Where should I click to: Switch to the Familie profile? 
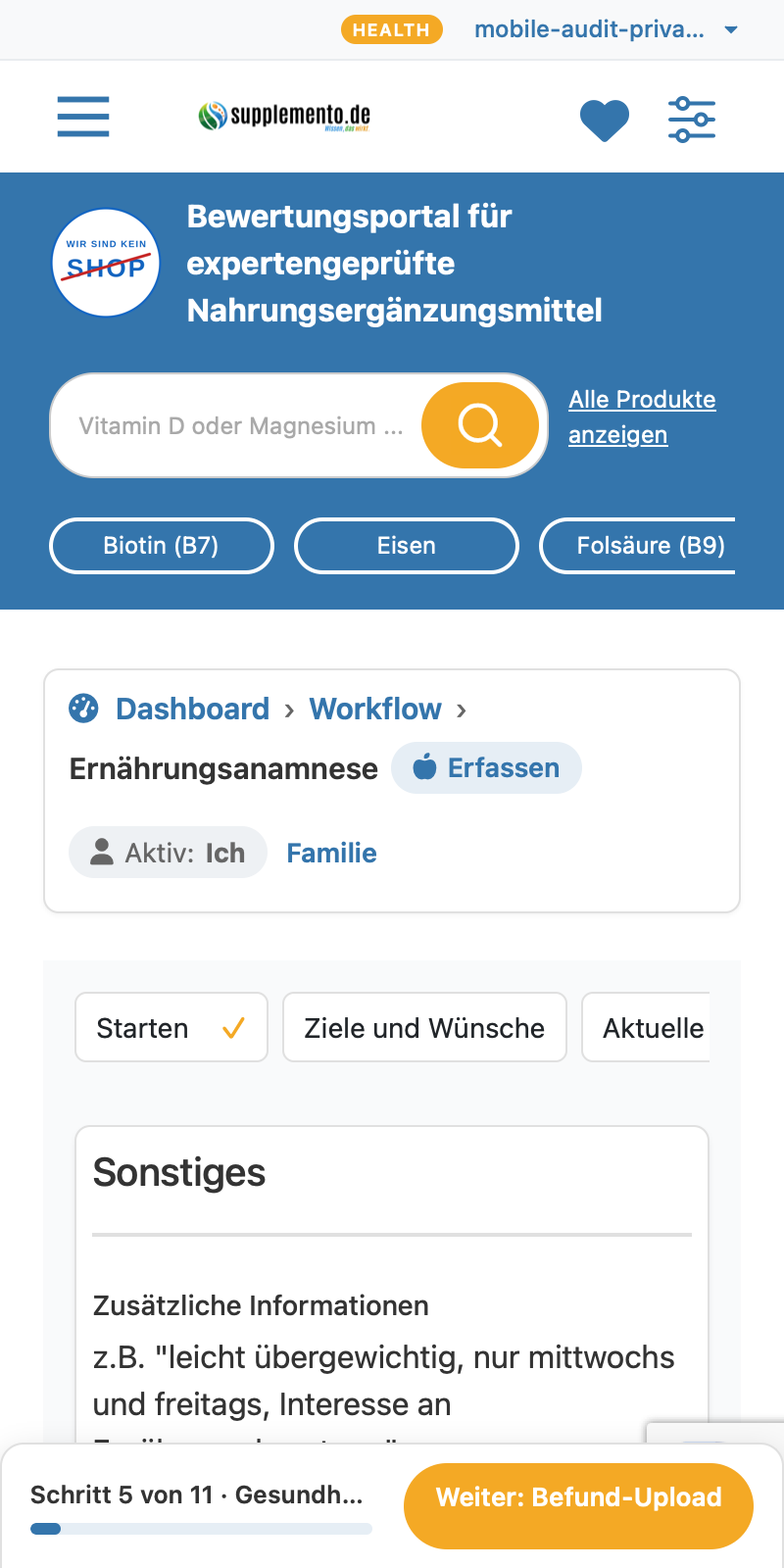point(331,853)
